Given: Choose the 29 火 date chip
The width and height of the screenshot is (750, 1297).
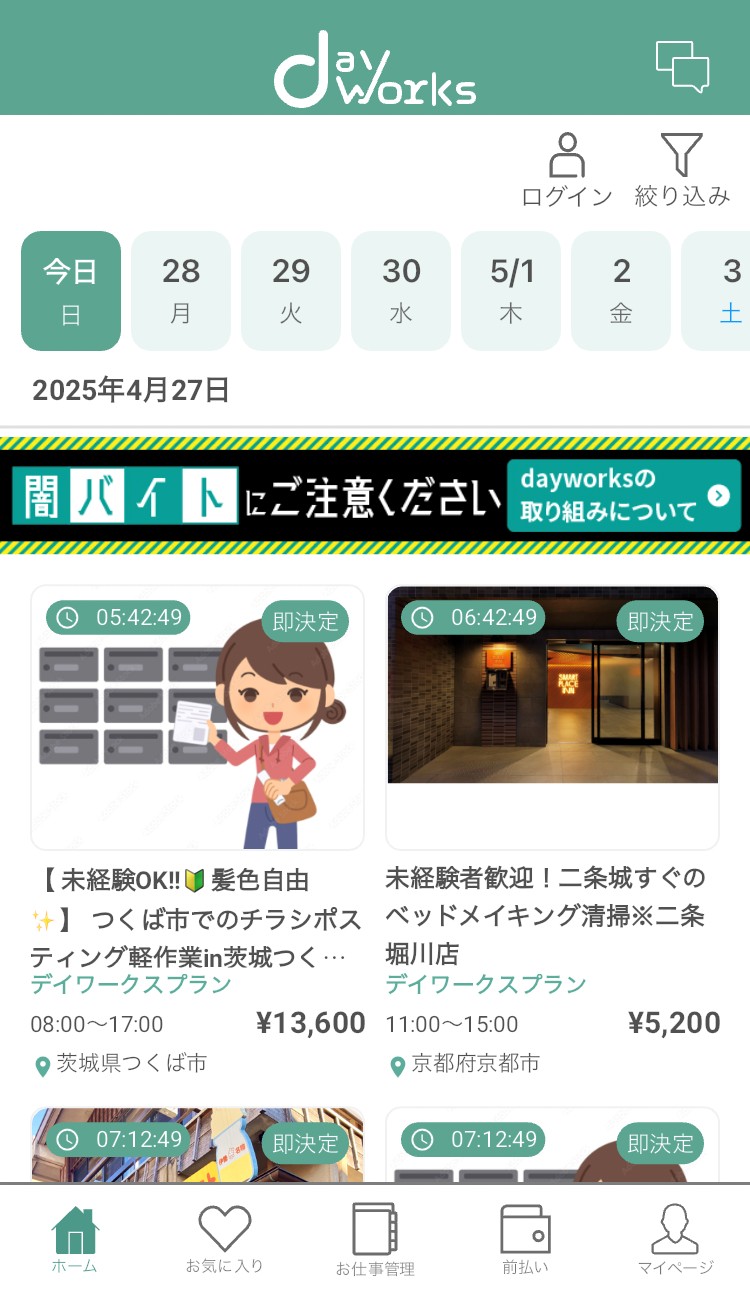Looking at the screenshot, I should (291, 291).
